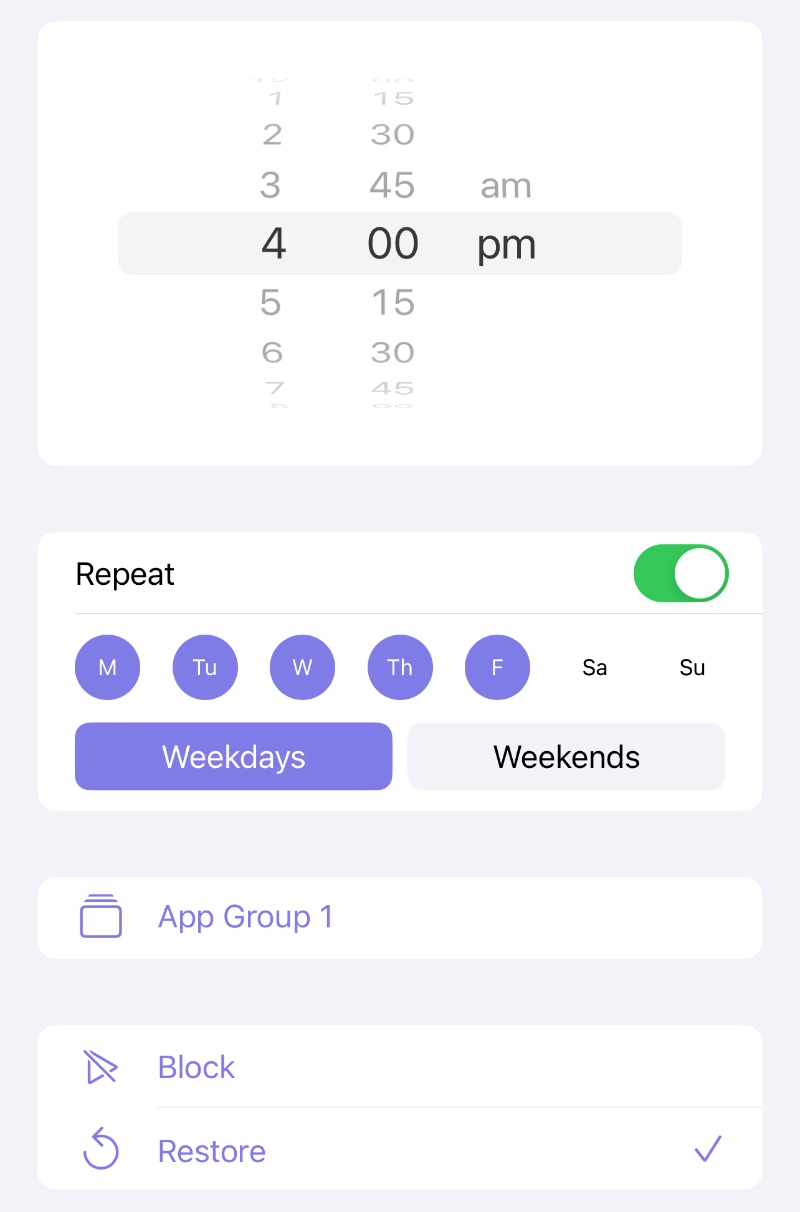The image size is (800, 1212).
Task: Add Sunday to repeat days
Action: click(x=692, y=667)
